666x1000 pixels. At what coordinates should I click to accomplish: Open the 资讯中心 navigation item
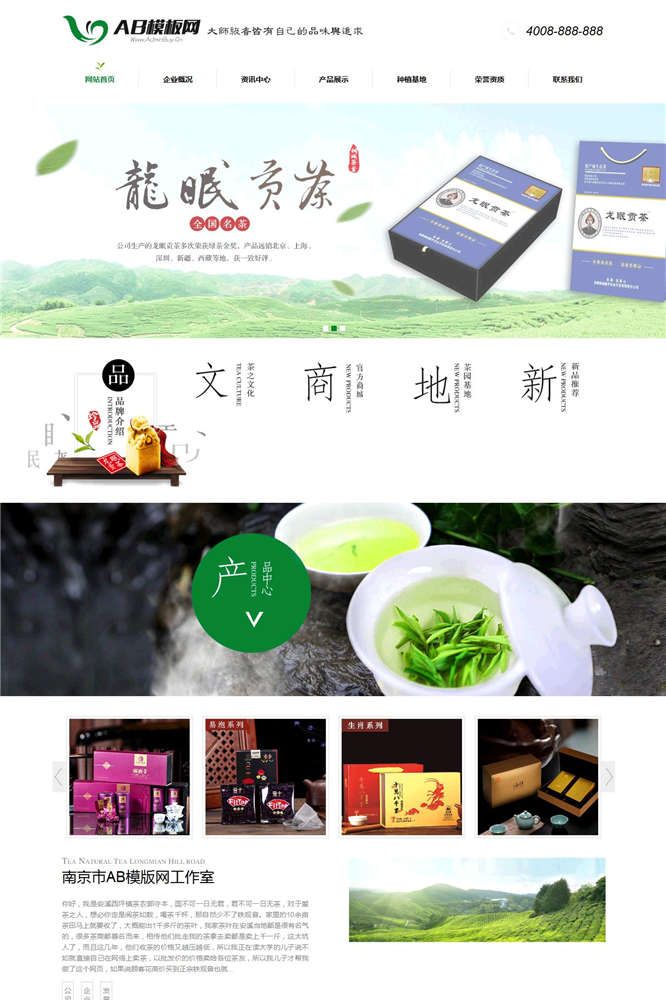[x=255, y=79]
